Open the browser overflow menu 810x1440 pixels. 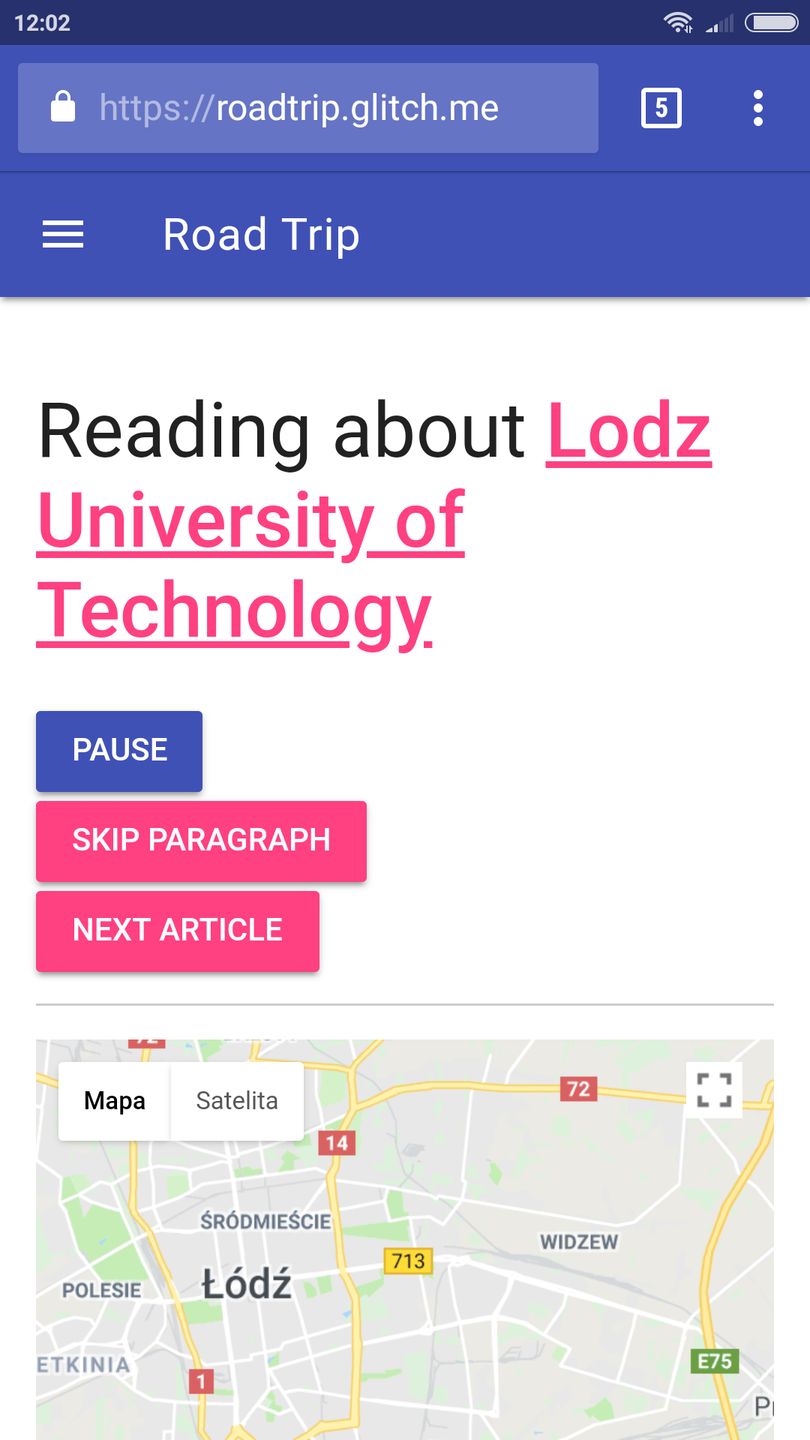pos(758,108)
